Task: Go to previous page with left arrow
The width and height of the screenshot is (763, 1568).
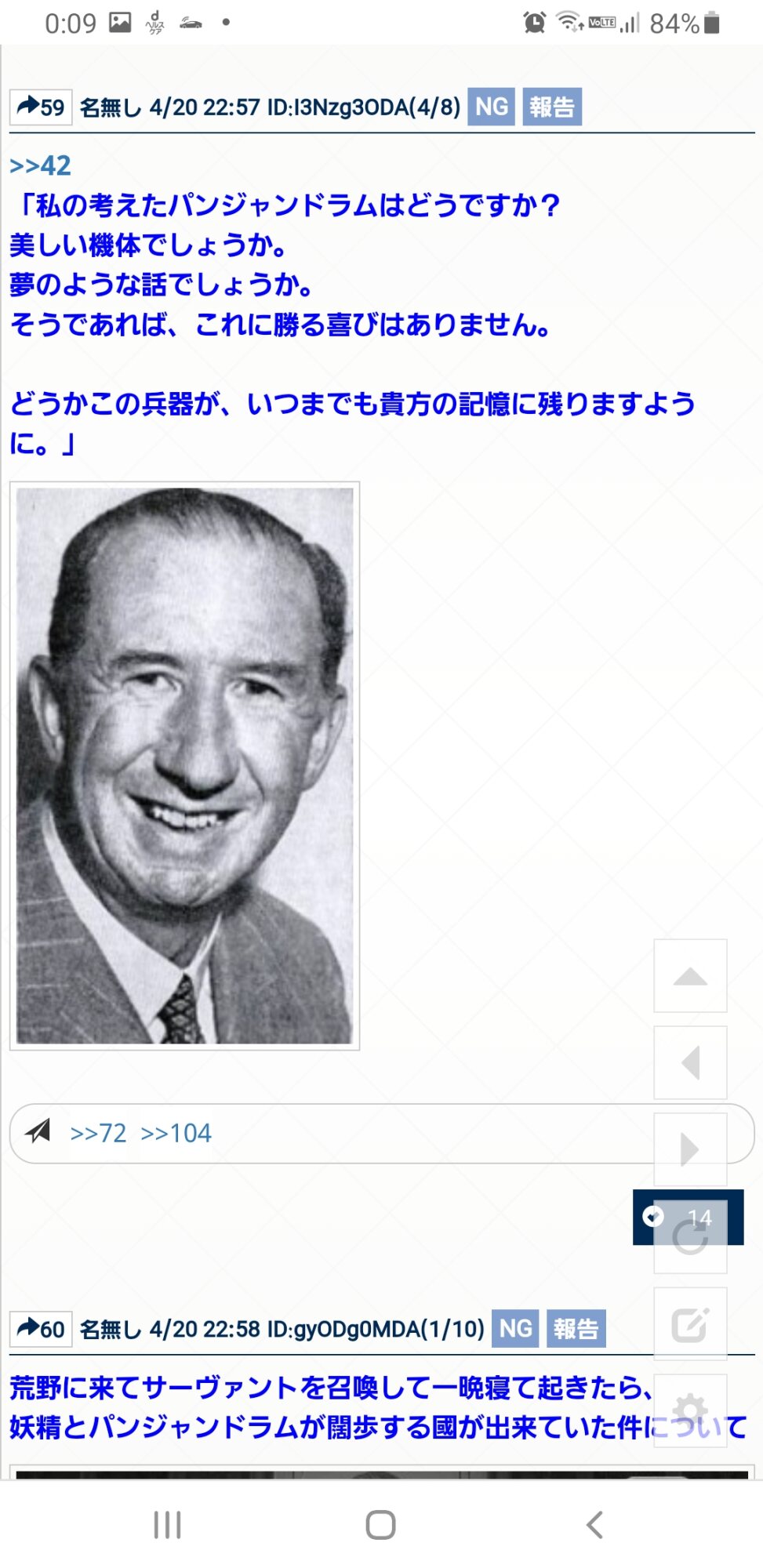Action: pyautogui.click(x=690, y=1063)
